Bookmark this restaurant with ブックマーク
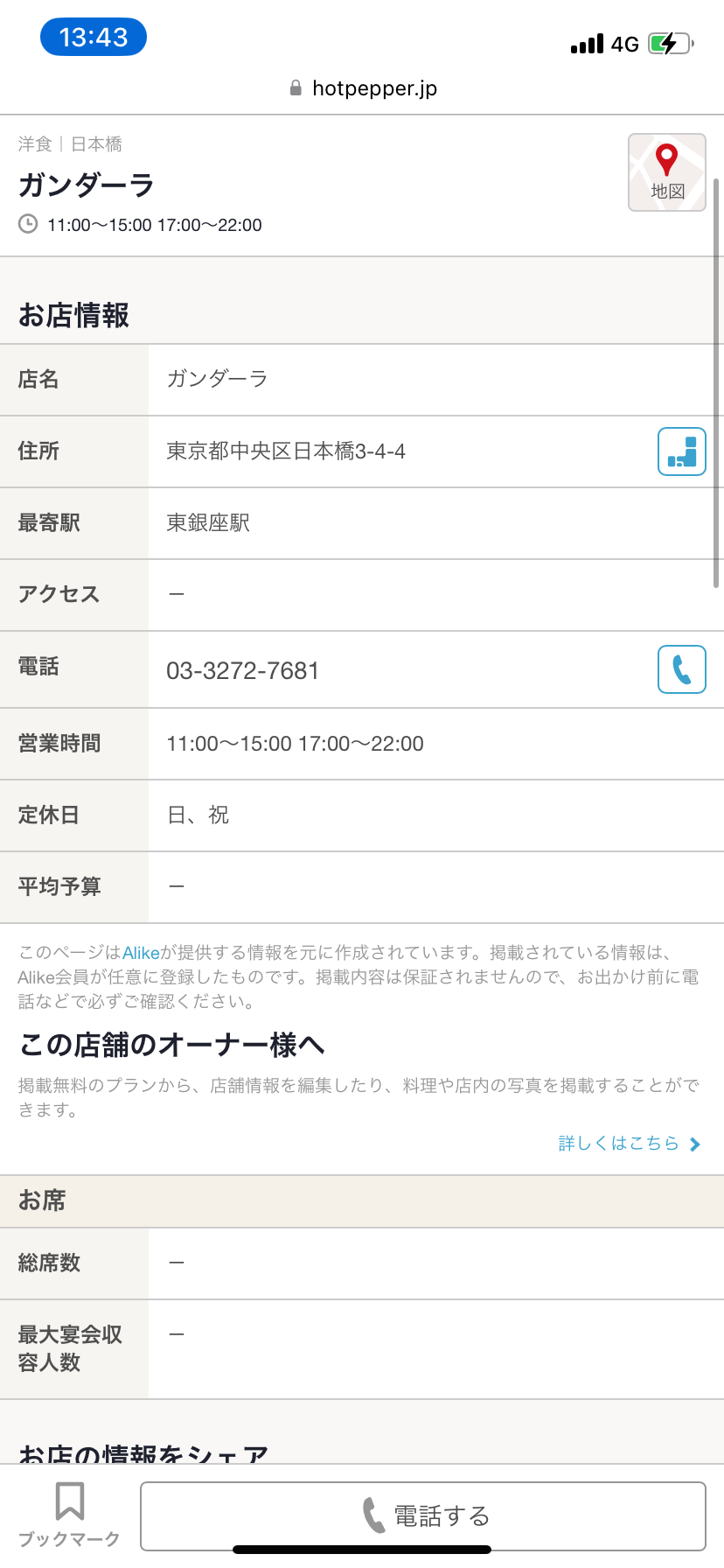The height and width of the screenshot is (1568, 724). (69, 1515)
